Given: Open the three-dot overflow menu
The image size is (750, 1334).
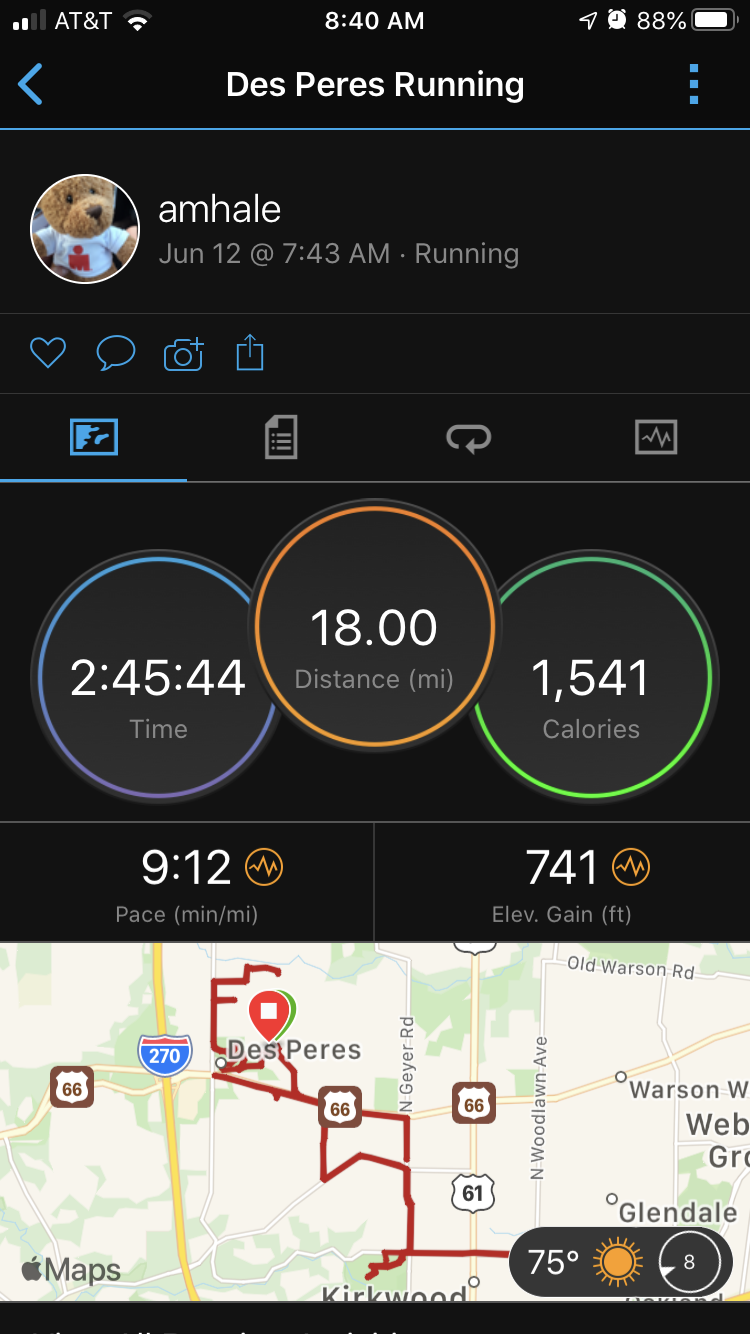Looking at the screenshot, I should pos(693,85).
